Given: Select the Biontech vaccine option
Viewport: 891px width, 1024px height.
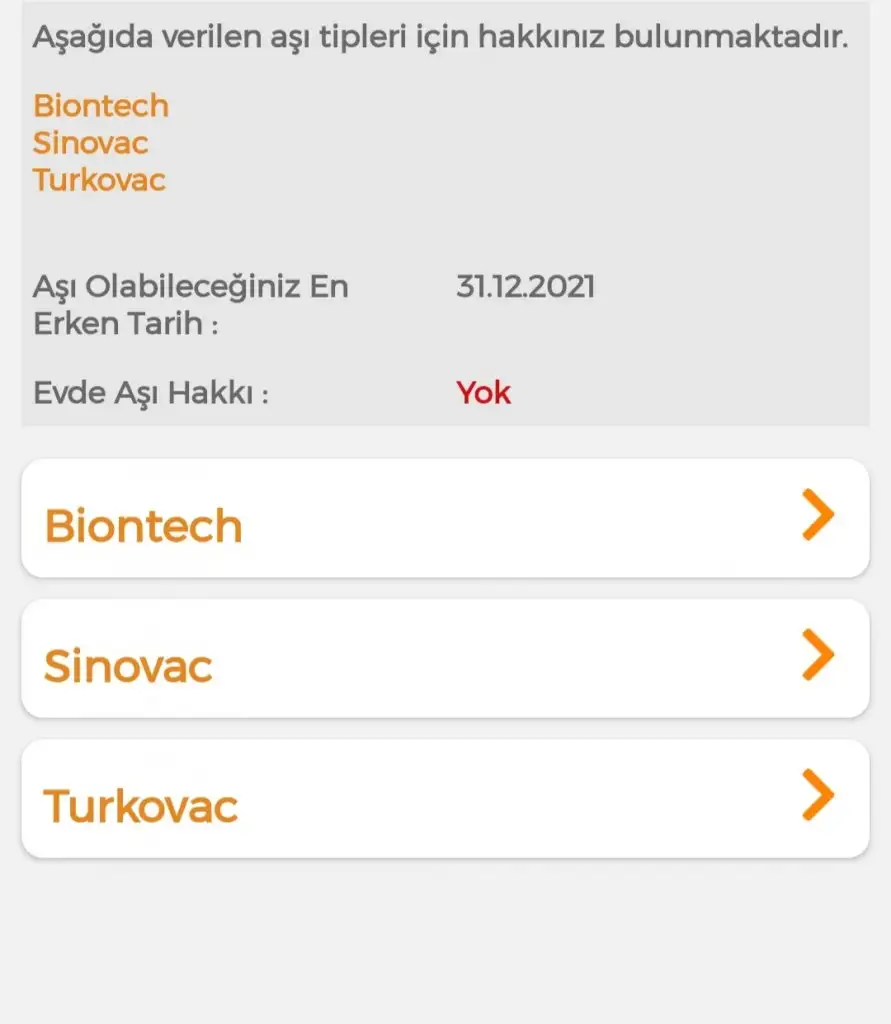Looking at the screenshot, I should point(445,519).
